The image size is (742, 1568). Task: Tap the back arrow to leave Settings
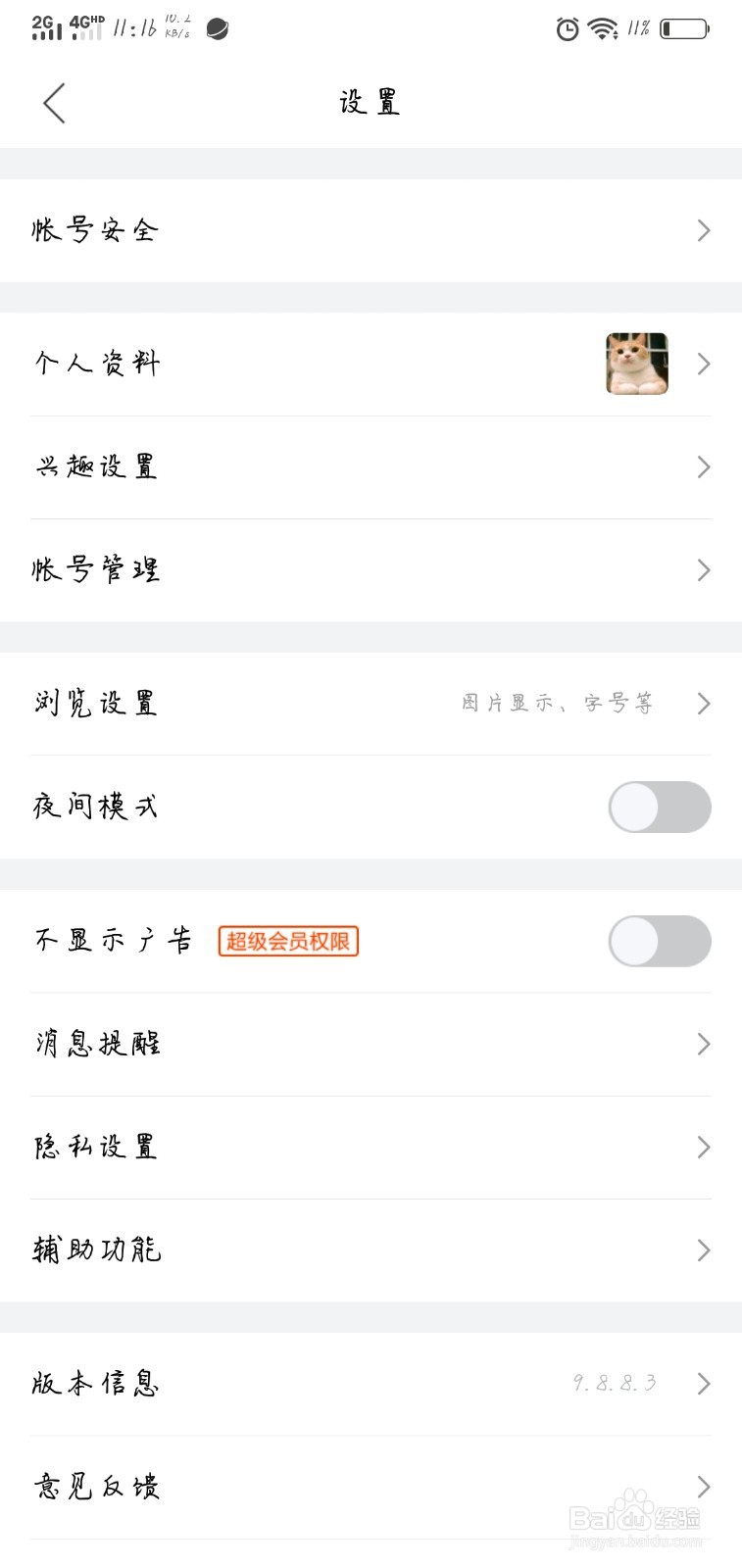coord(54,103)
